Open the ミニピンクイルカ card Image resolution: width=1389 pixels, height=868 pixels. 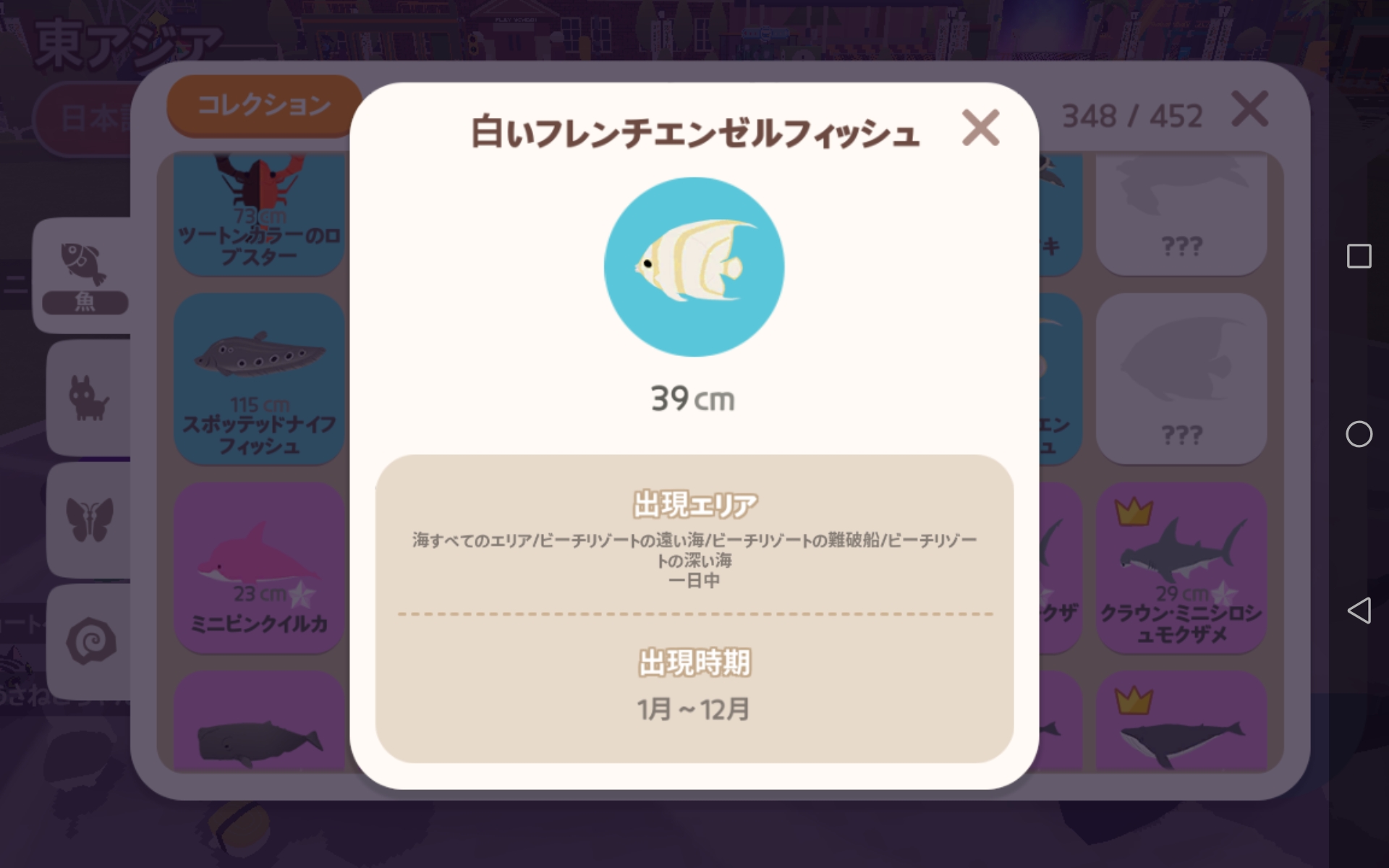point(259,568)
